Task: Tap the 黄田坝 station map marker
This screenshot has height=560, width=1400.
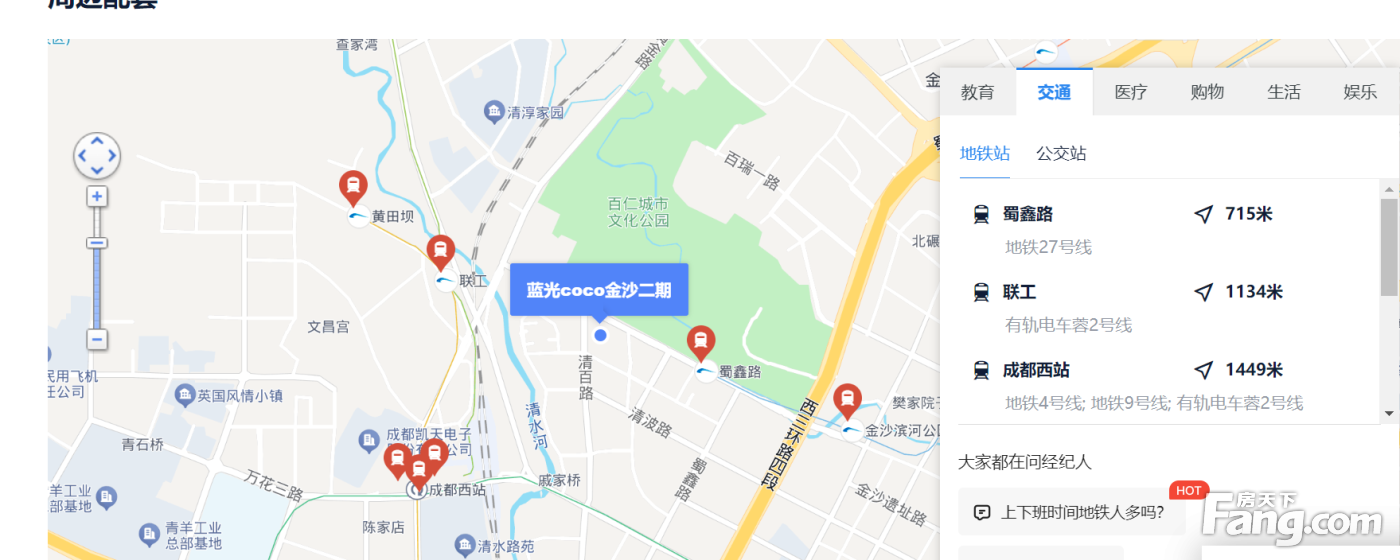Action: (352, 186)
